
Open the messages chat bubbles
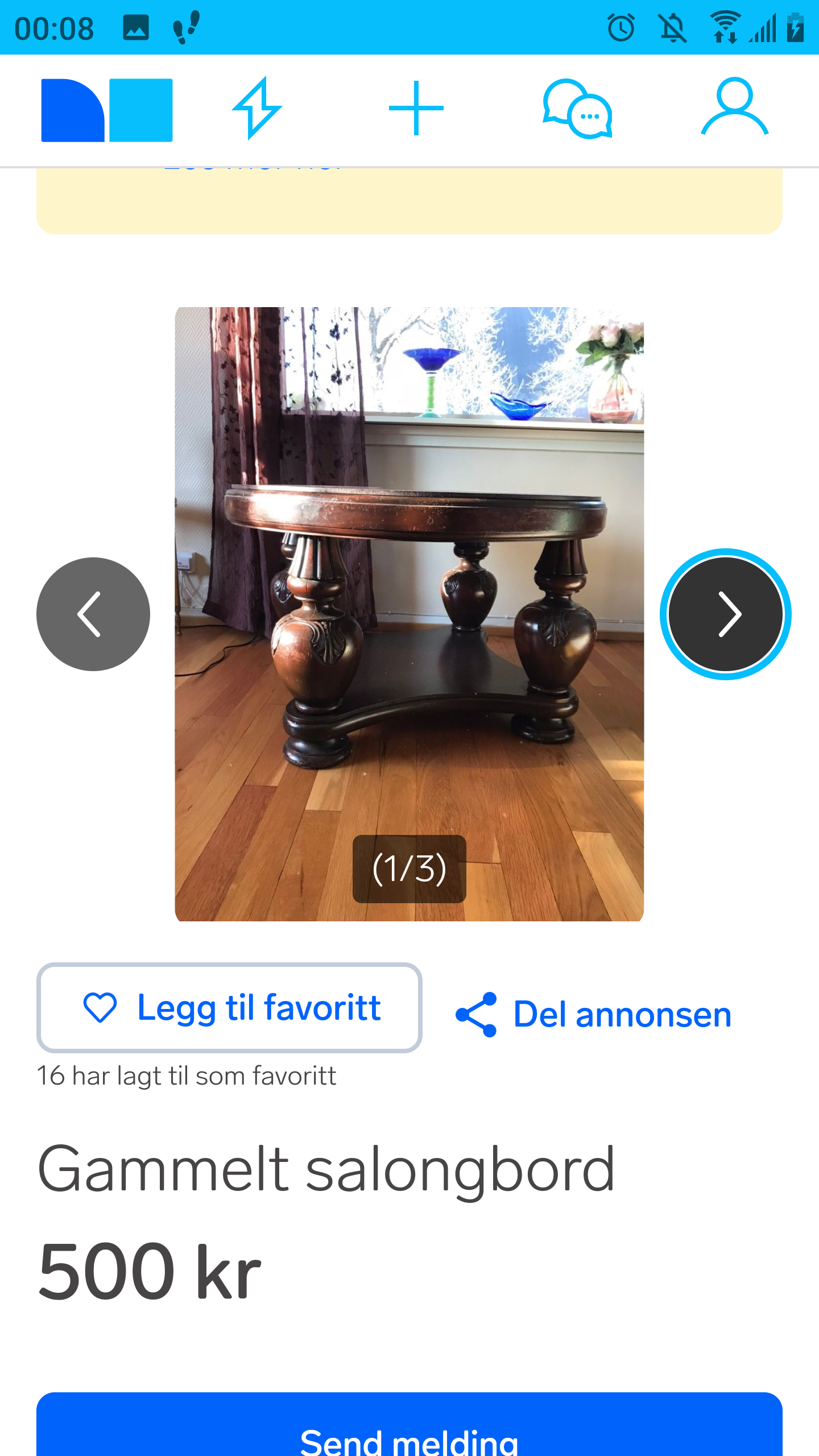click(577, 109)
